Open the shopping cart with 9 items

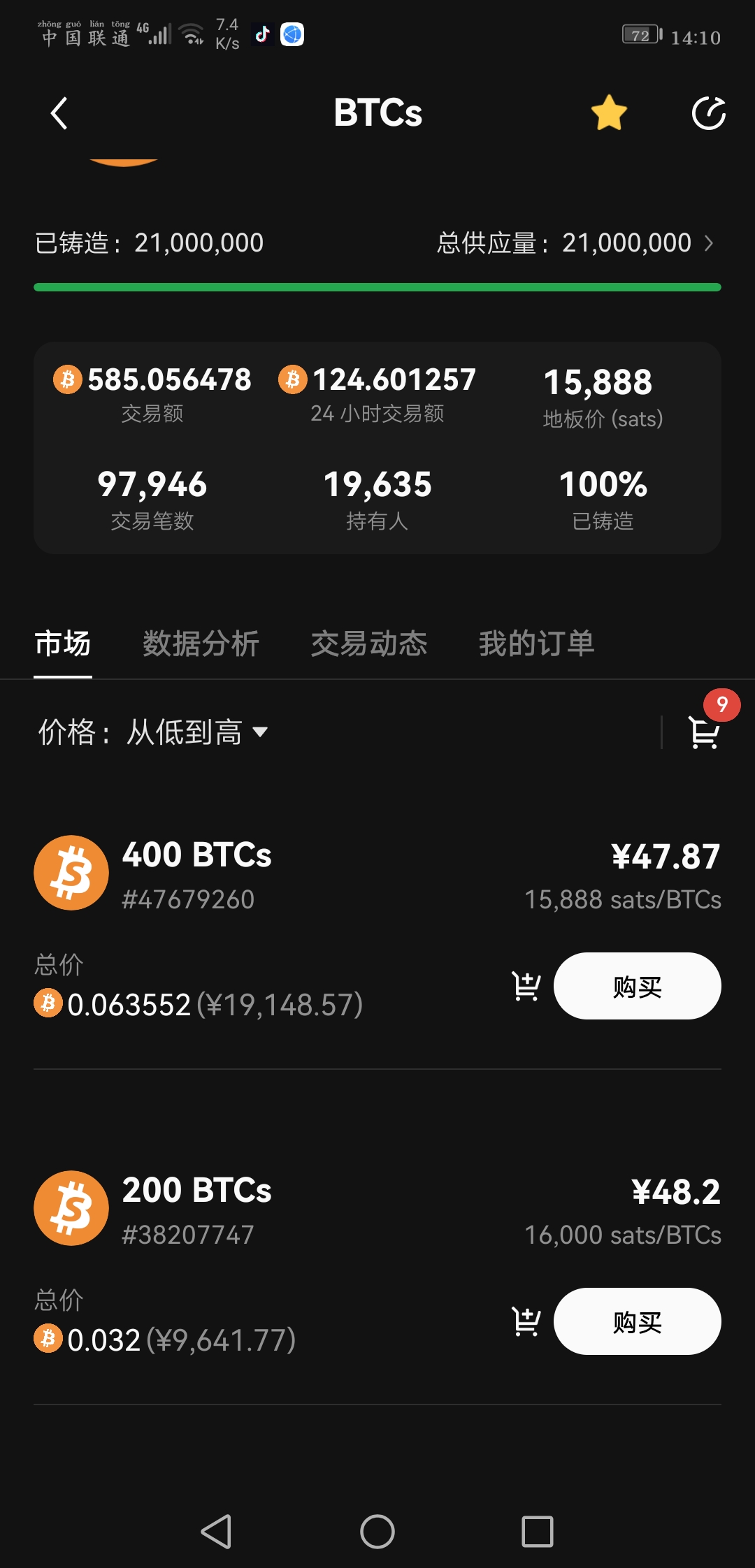pos(705,731)
